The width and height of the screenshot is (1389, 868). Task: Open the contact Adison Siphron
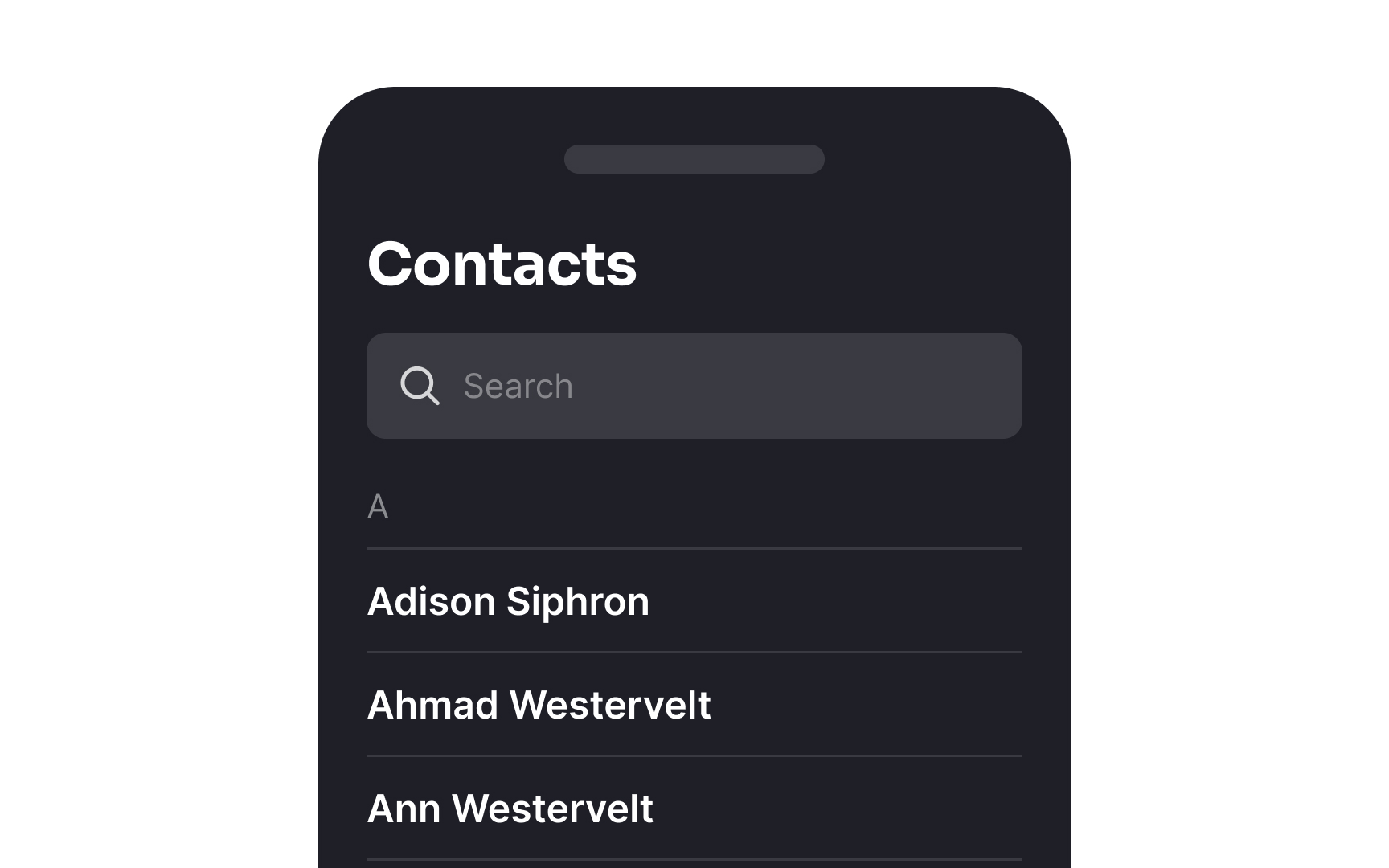coord(508,601)
